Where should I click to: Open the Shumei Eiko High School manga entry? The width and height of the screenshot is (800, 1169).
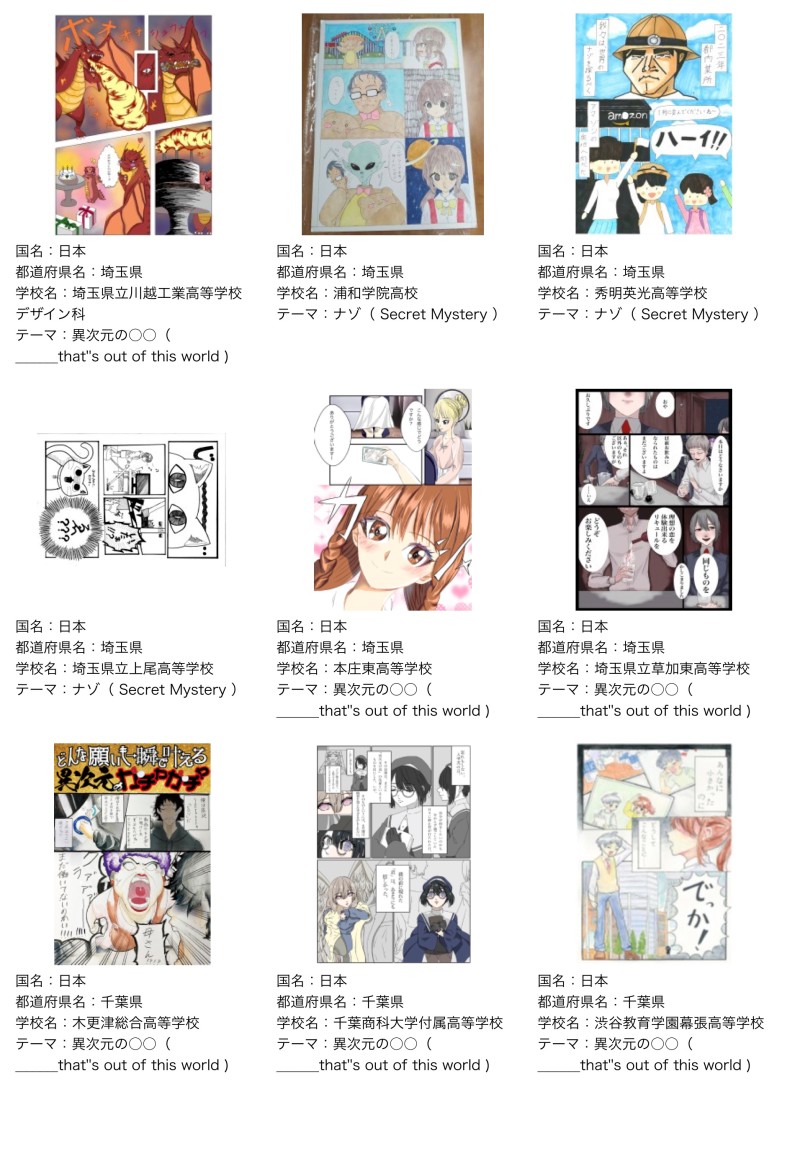pos(654,125)
